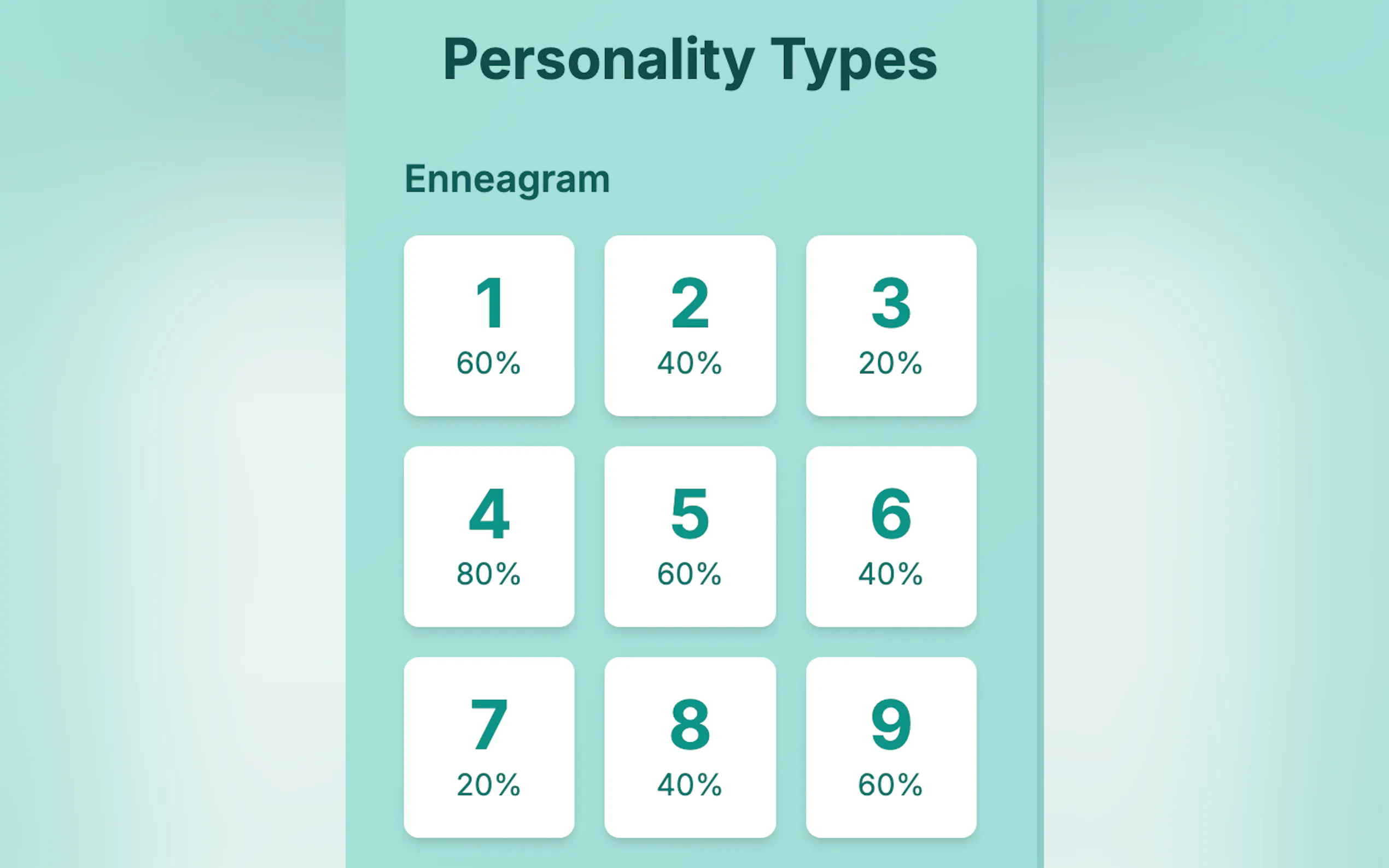Open Enneagram type 5 card
Viewport: 1389px width, 868px height.
point(690,536)
